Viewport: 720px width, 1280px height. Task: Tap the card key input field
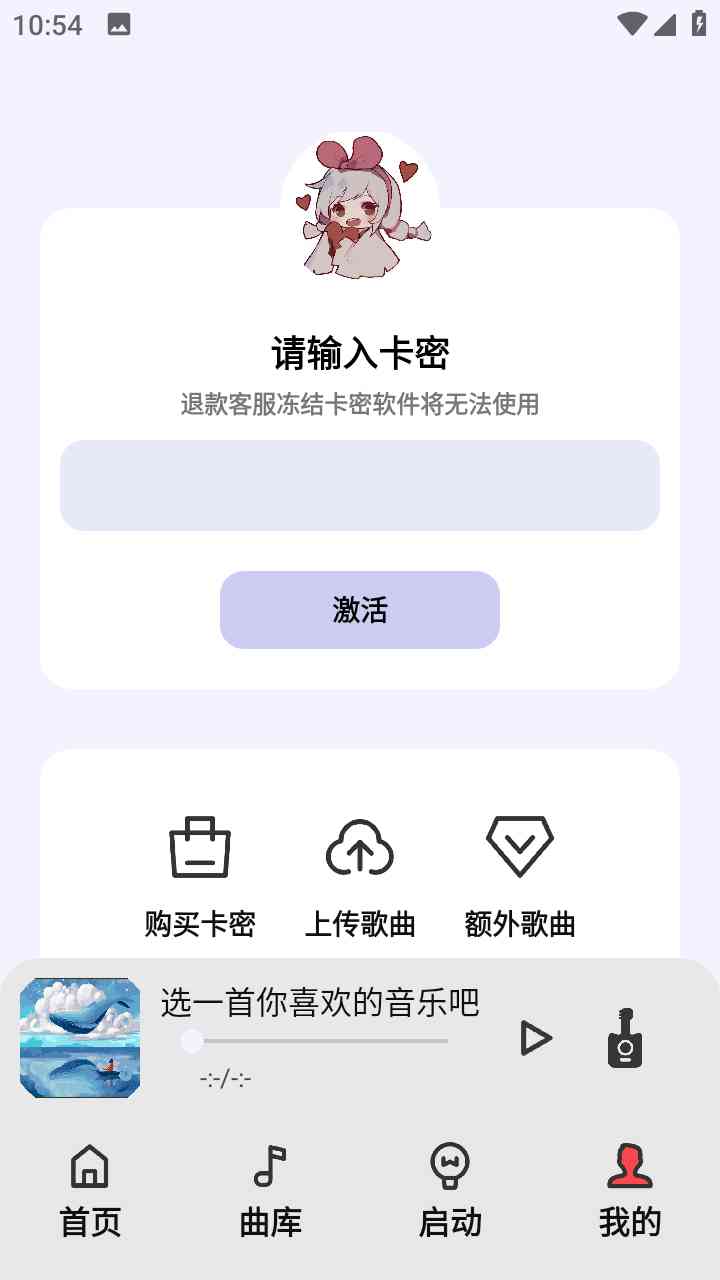click(x=360, y=485)
